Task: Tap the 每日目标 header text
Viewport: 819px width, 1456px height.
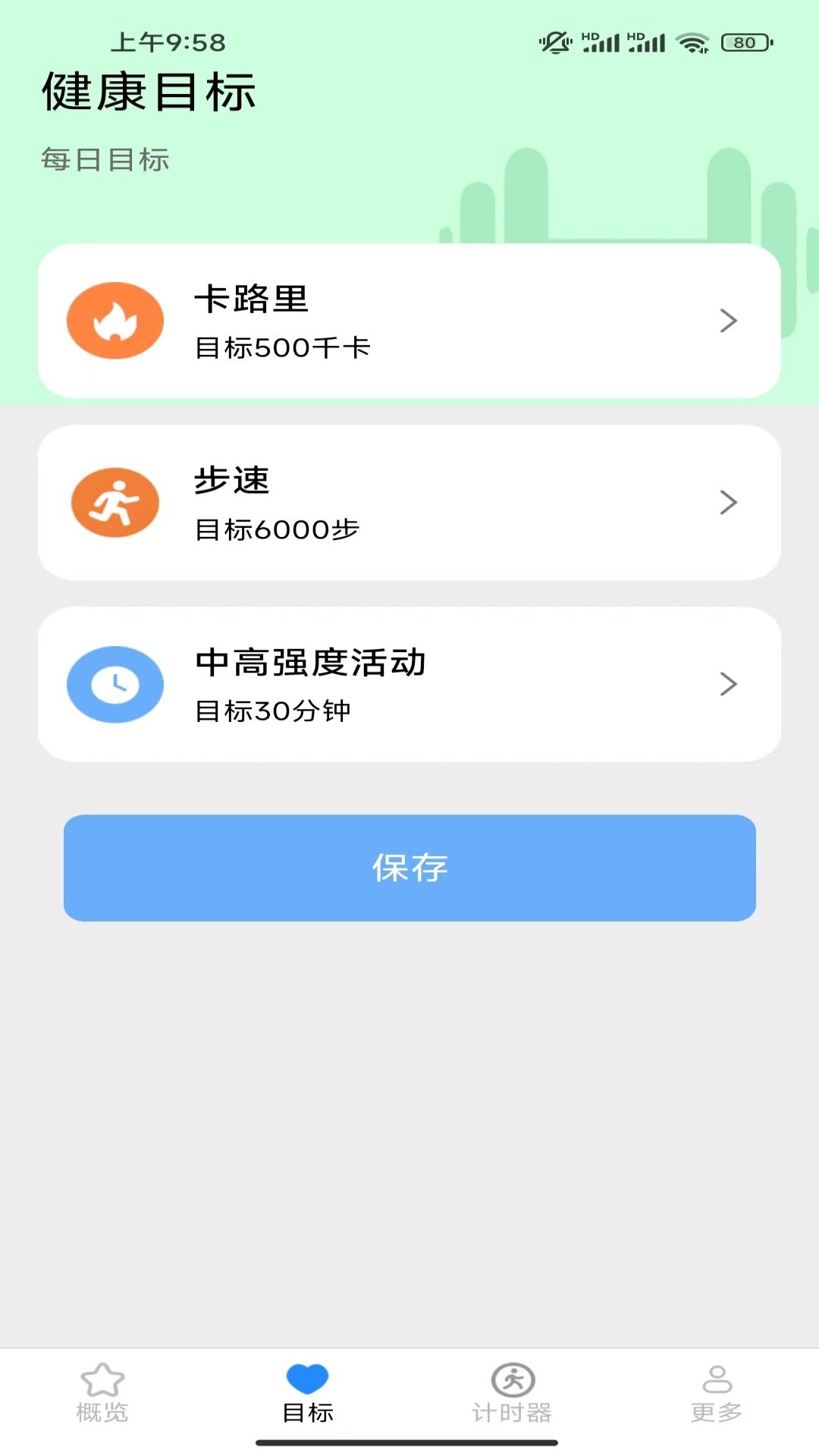Action: [105, 159]
